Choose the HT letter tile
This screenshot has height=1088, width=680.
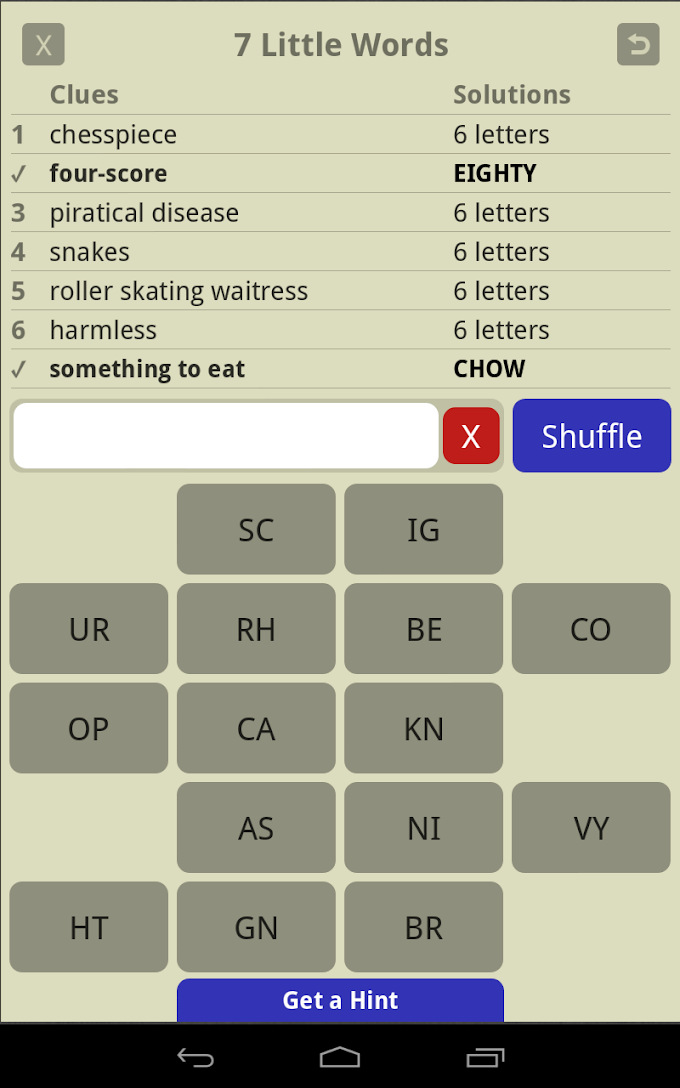point(89,927)
